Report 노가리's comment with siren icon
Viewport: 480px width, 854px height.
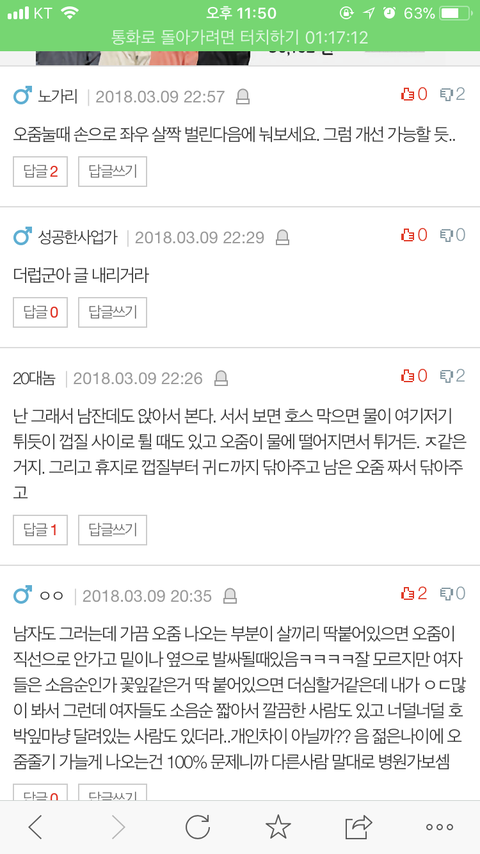click(x=242, y=97)
